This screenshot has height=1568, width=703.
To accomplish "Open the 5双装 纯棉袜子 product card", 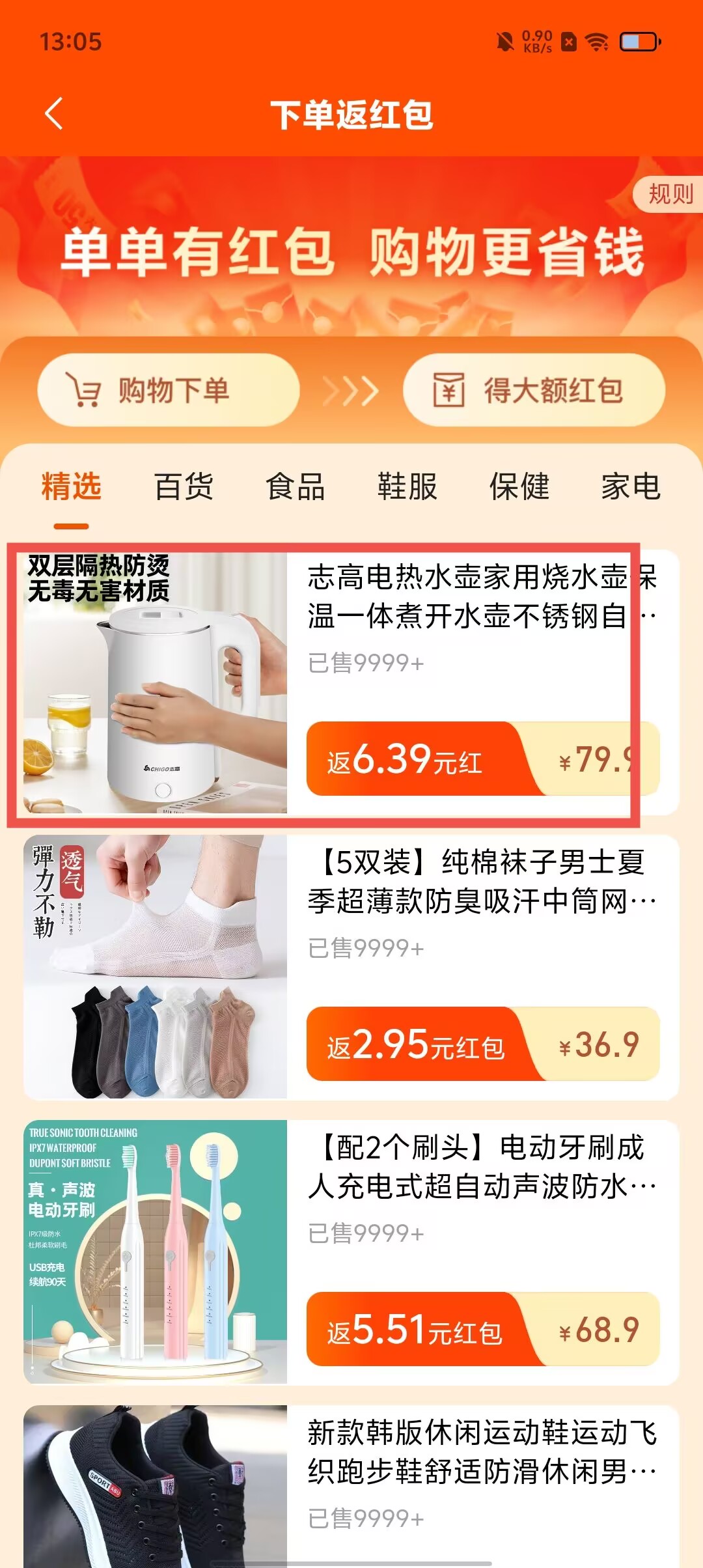I will (482, 882).
